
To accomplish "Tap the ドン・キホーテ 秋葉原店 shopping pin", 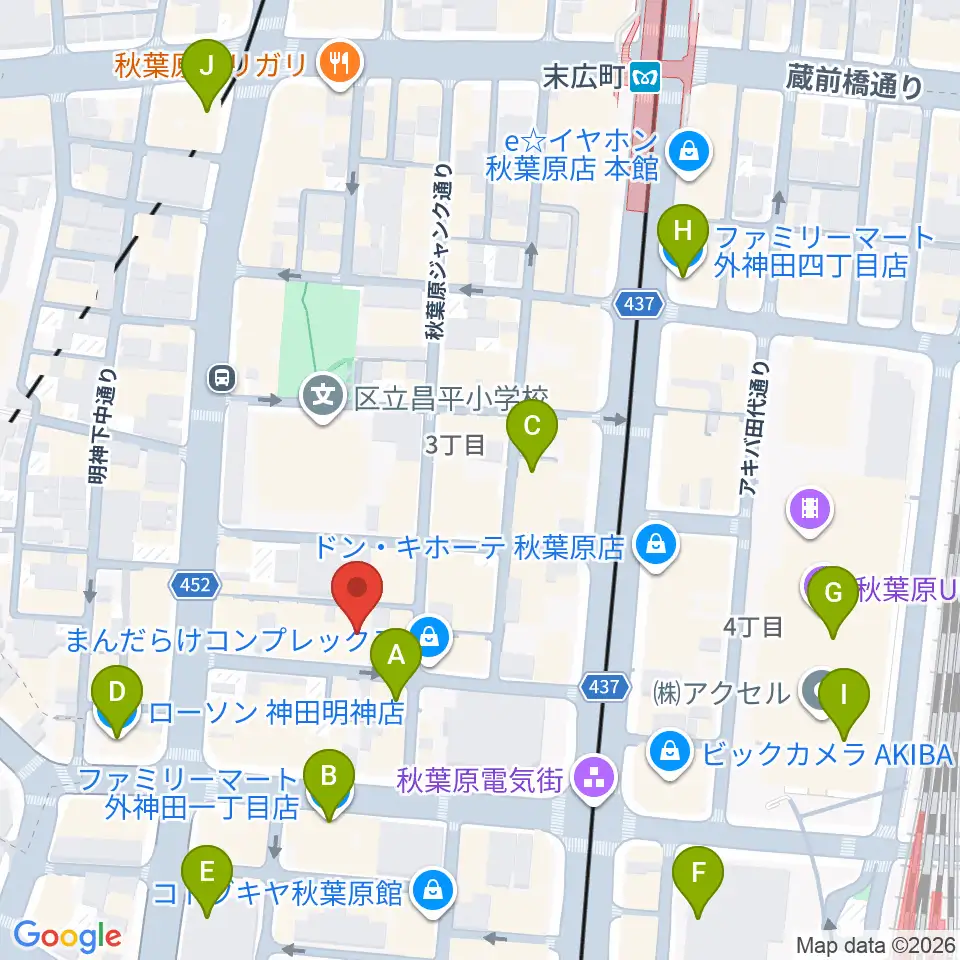I will (x=656, y=546).
